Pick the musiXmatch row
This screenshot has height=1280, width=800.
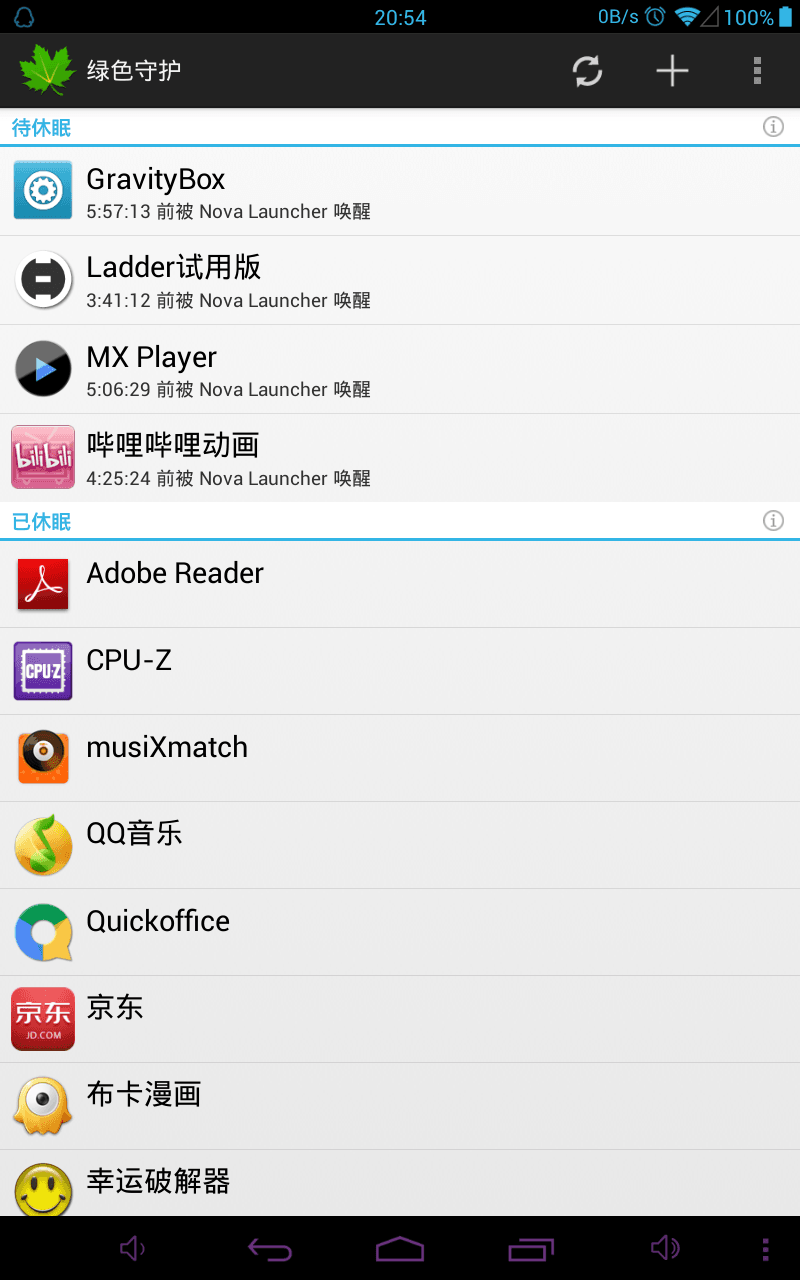pyautogui.click(x=400, y=758)
